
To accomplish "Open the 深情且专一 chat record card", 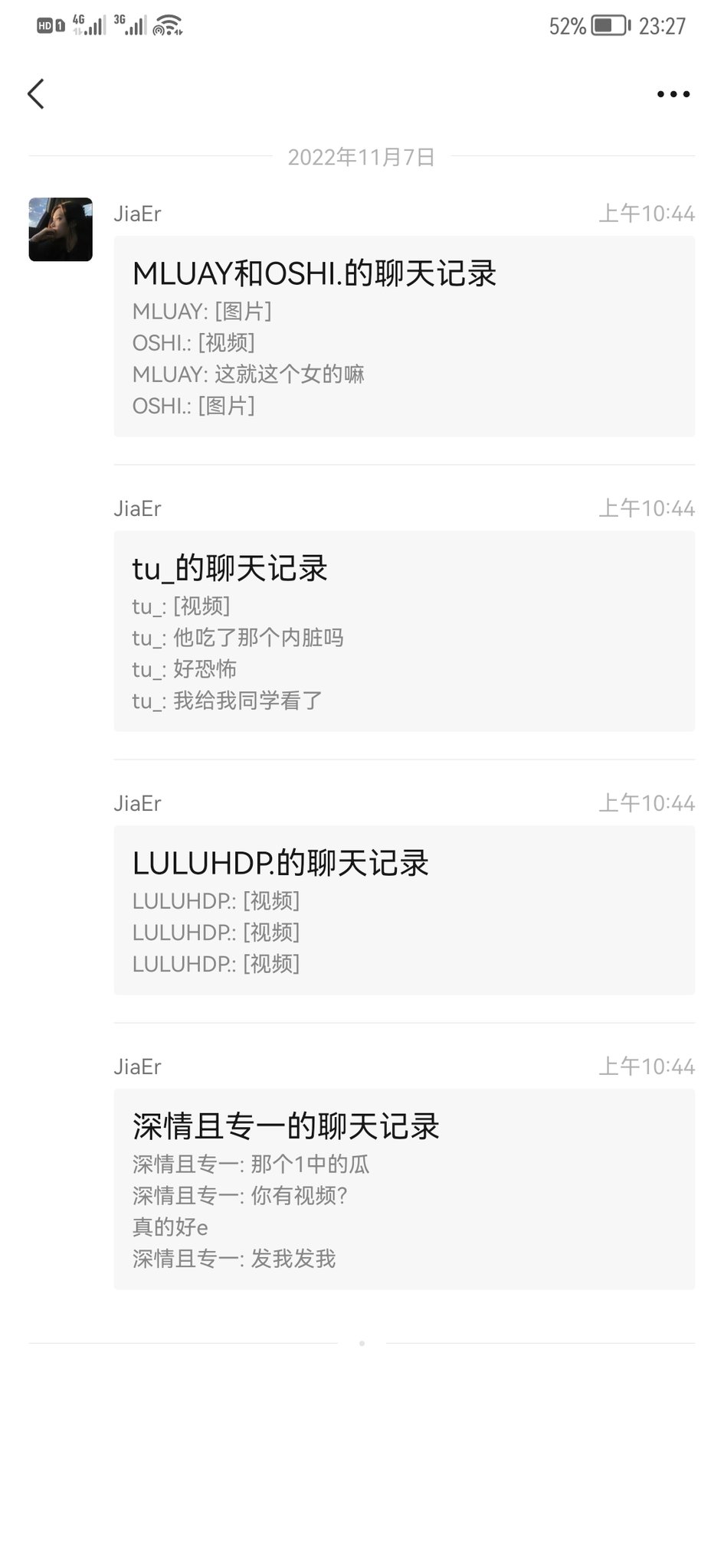I will (x=405, y=1189).
